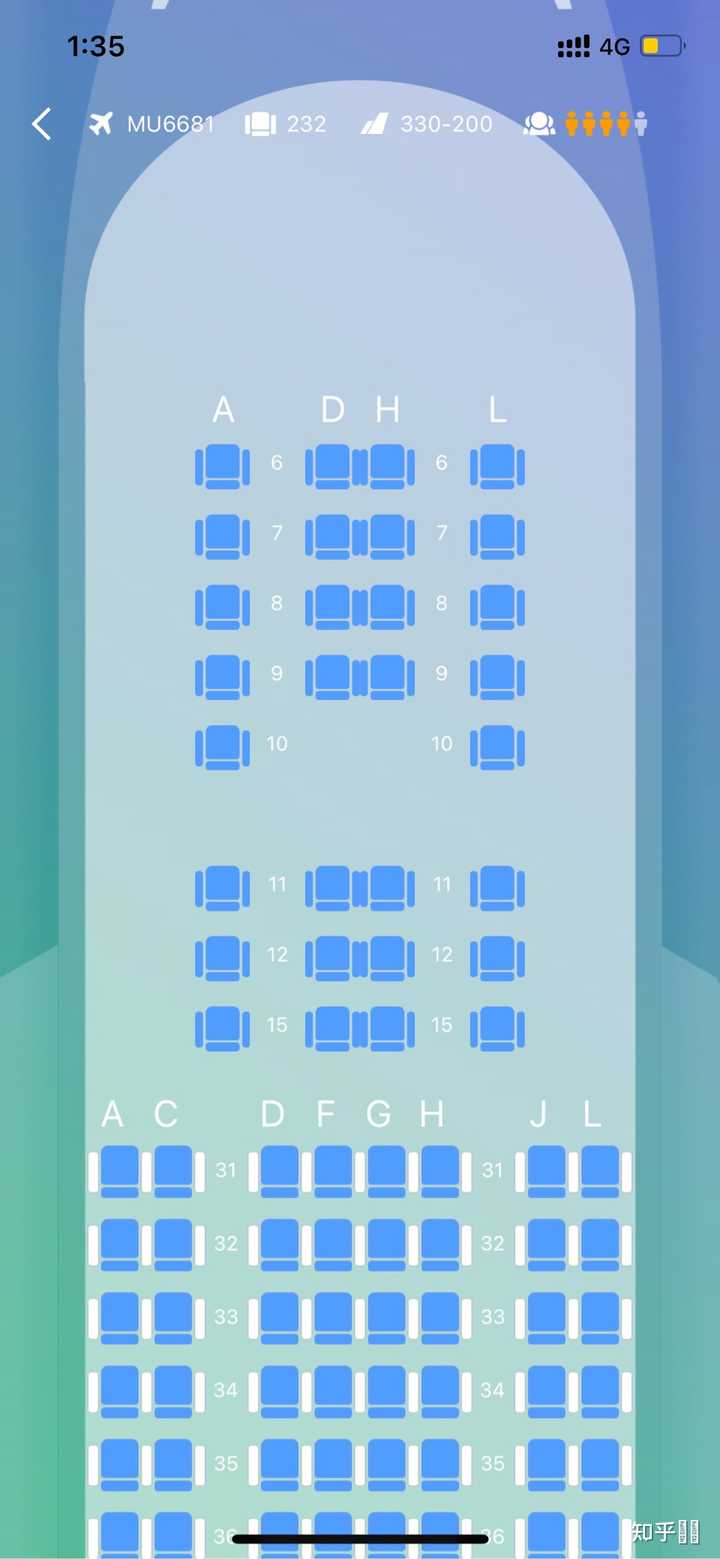Image resolution: width=720 pixels, height=1559 pixels.
Task: Pick seat 11D in the middle
Action: 332,887
